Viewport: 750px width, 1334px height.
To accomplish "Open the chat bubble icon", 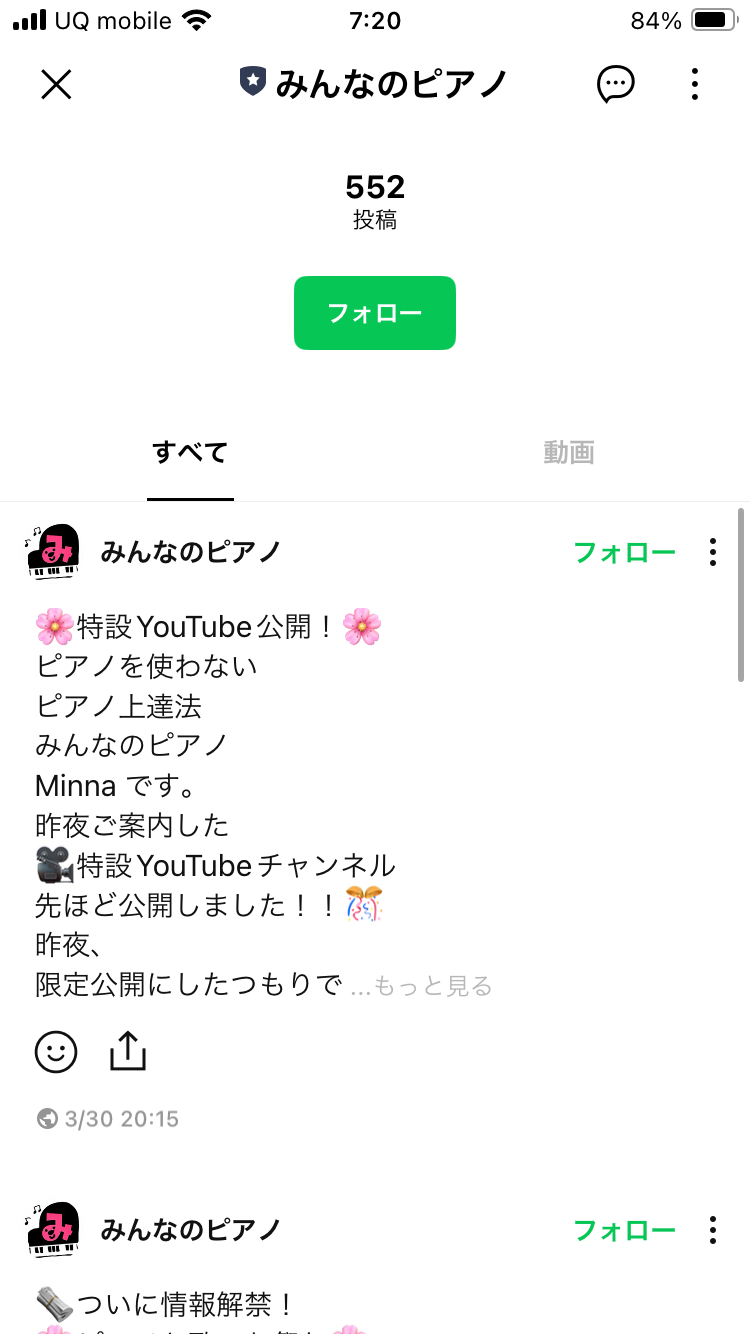I will coord(615,84).
